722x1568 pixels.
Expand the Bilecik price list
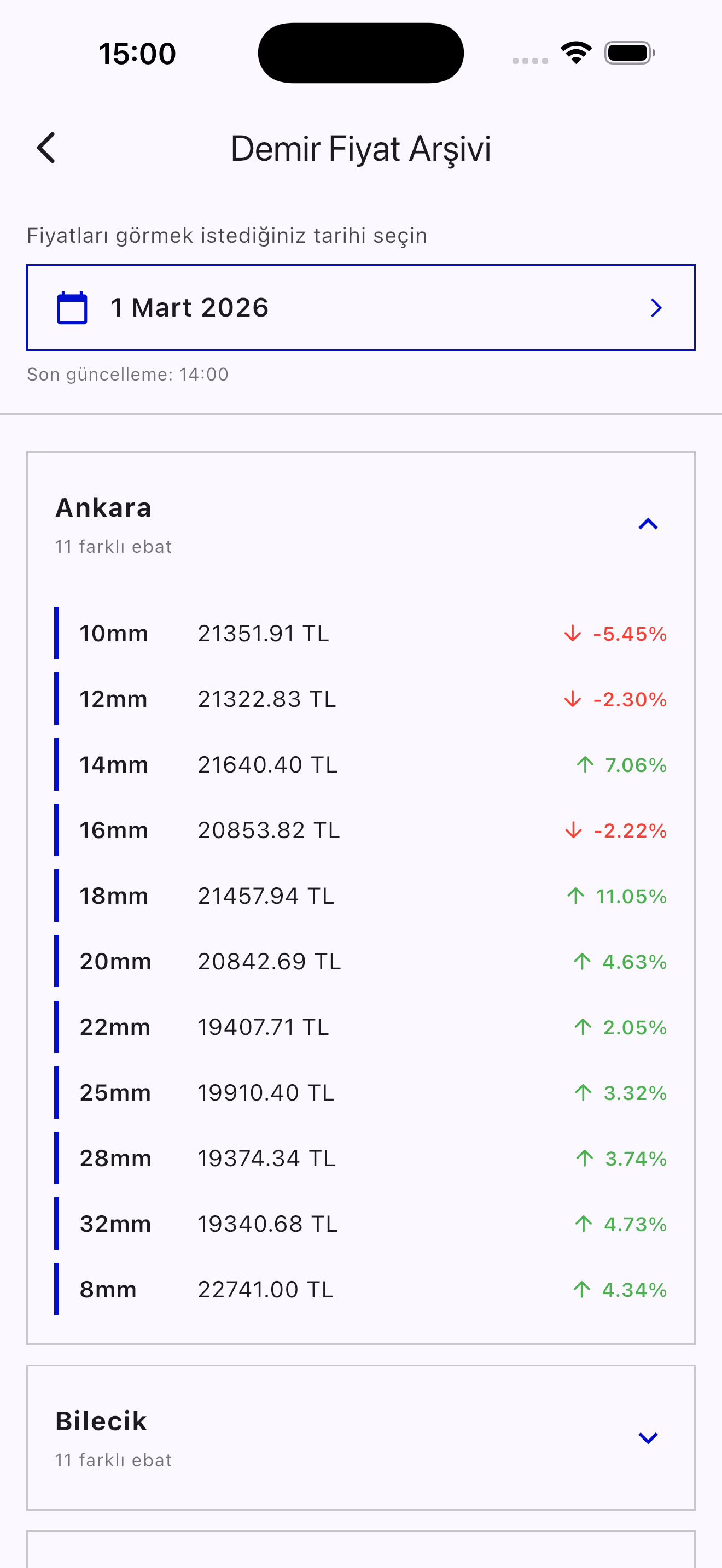click(648, 1437)
